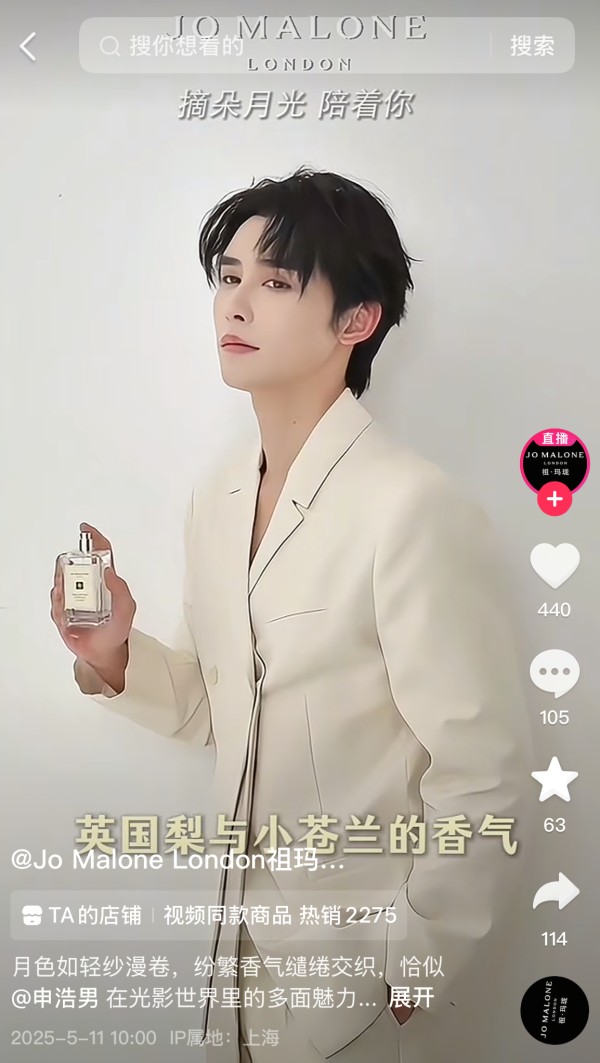This screenshot has height=1063, width=600.
Task: Open the comments bubble
Action: pos(554,674)
